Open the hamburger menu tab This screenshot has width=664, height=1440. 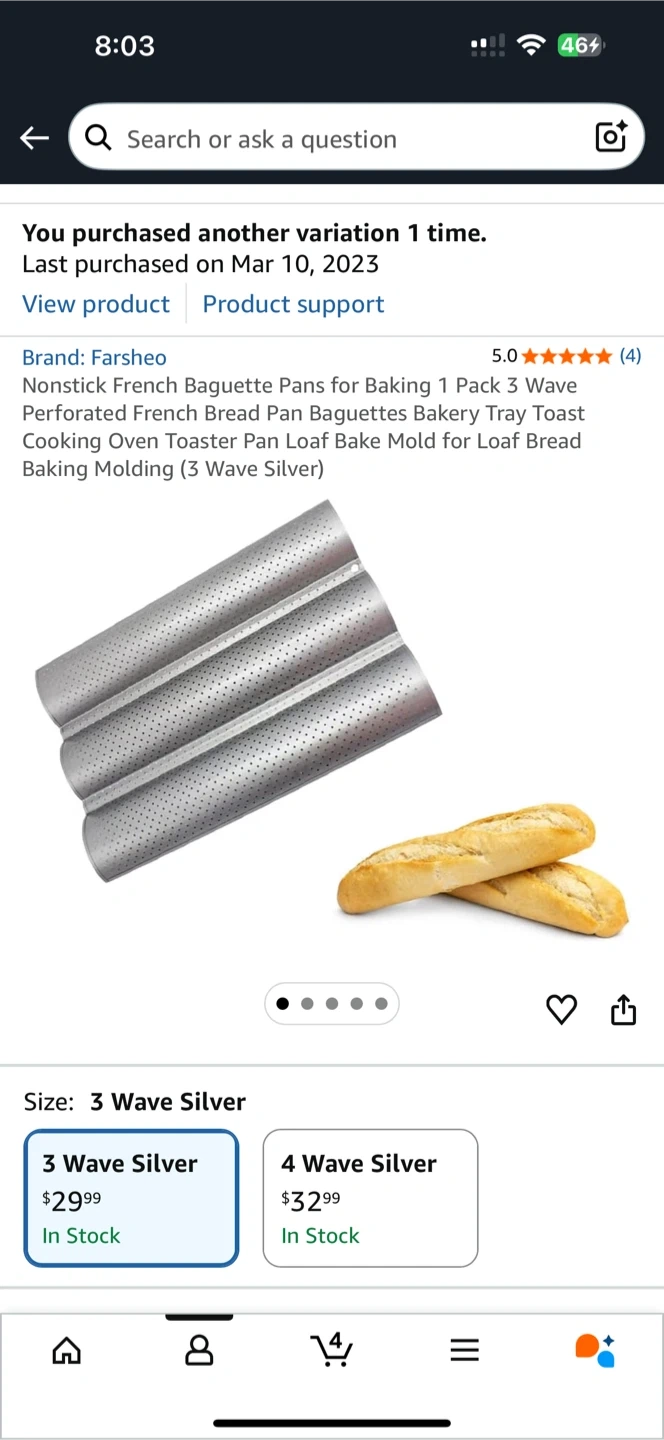point(464,1351)
